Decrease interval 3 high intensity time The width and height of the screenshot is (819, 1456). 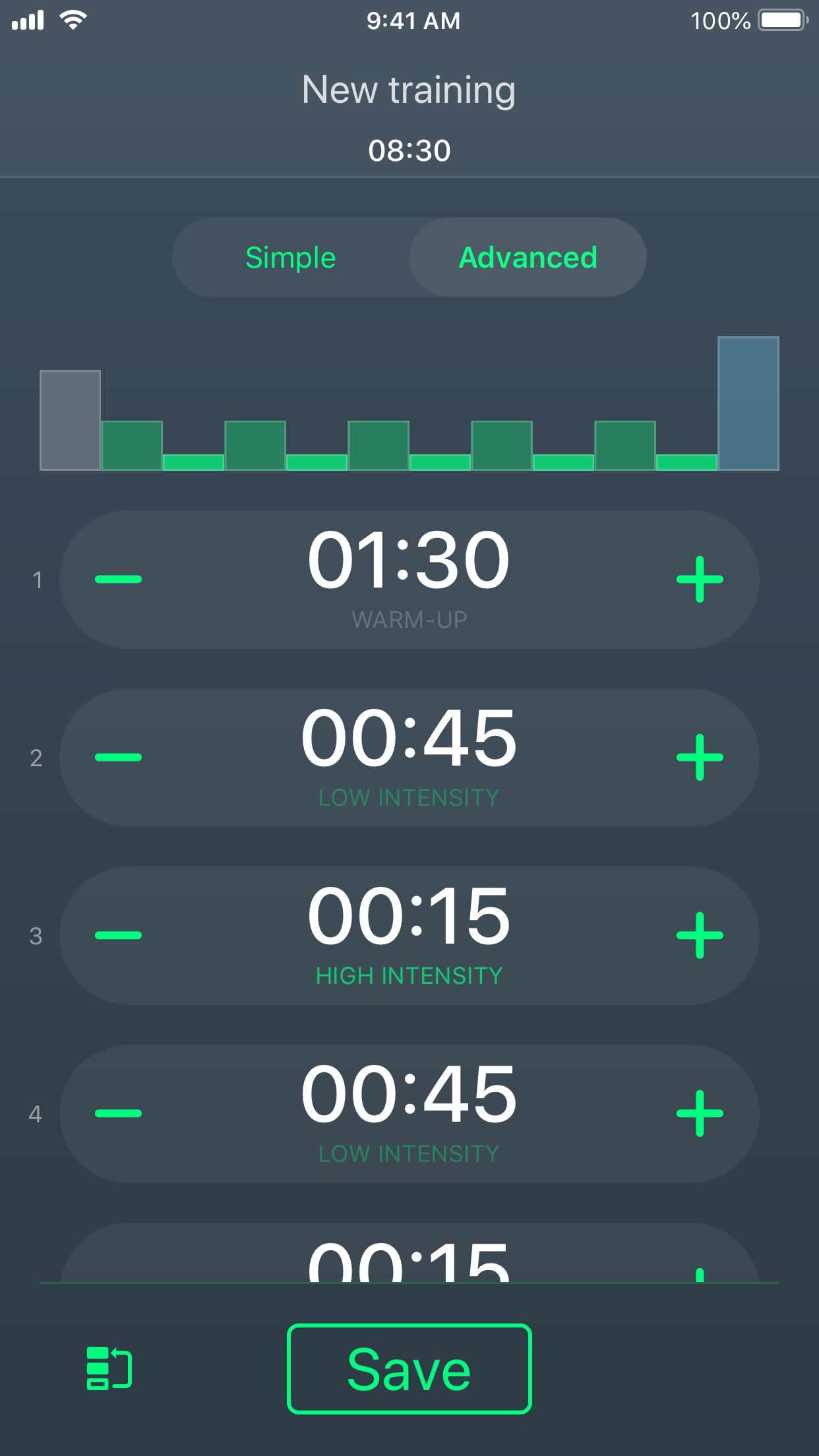[x=119, y=936]
